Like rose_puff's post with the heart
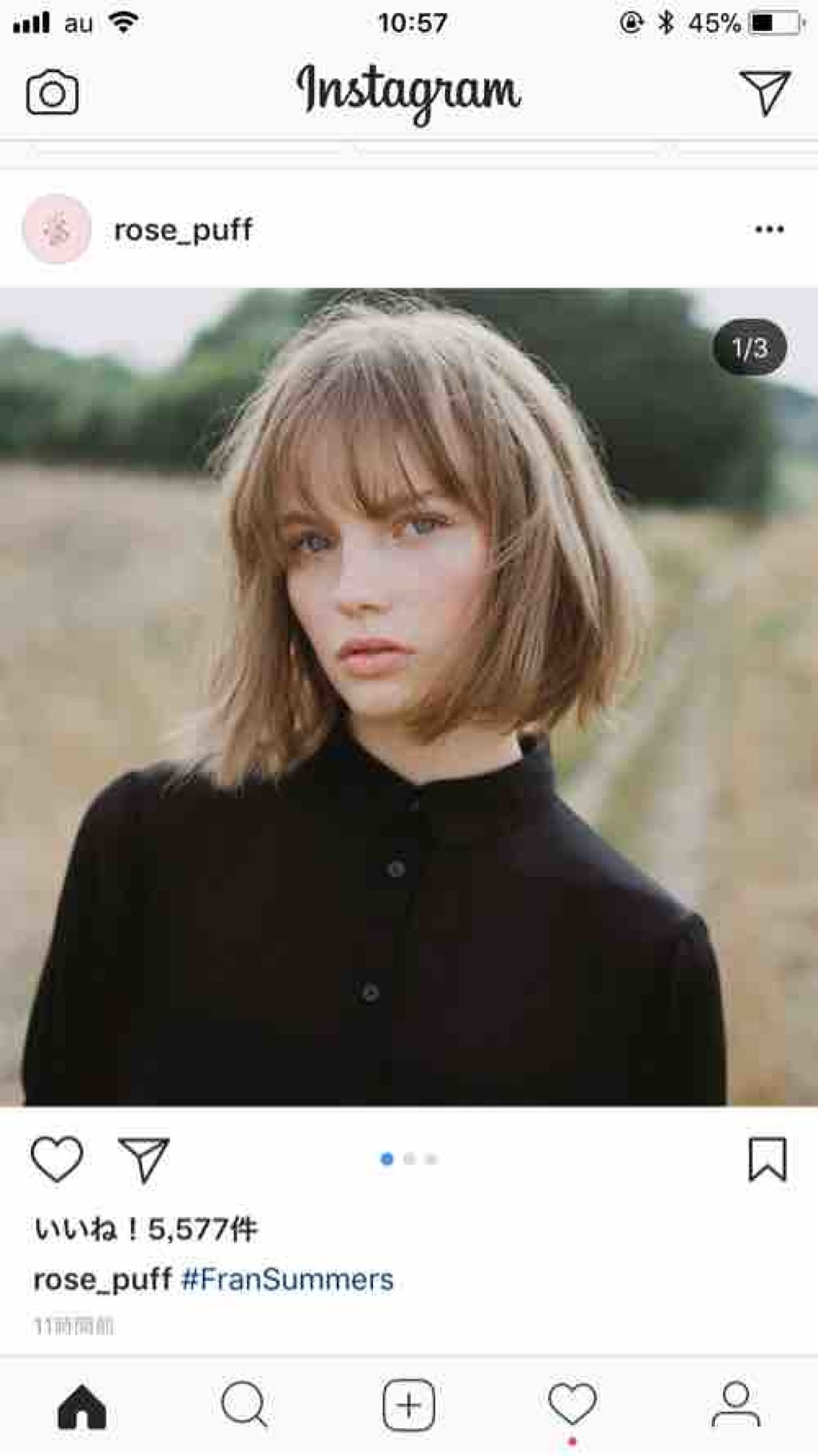The image size is (818, 1456). pos(57,1159)
